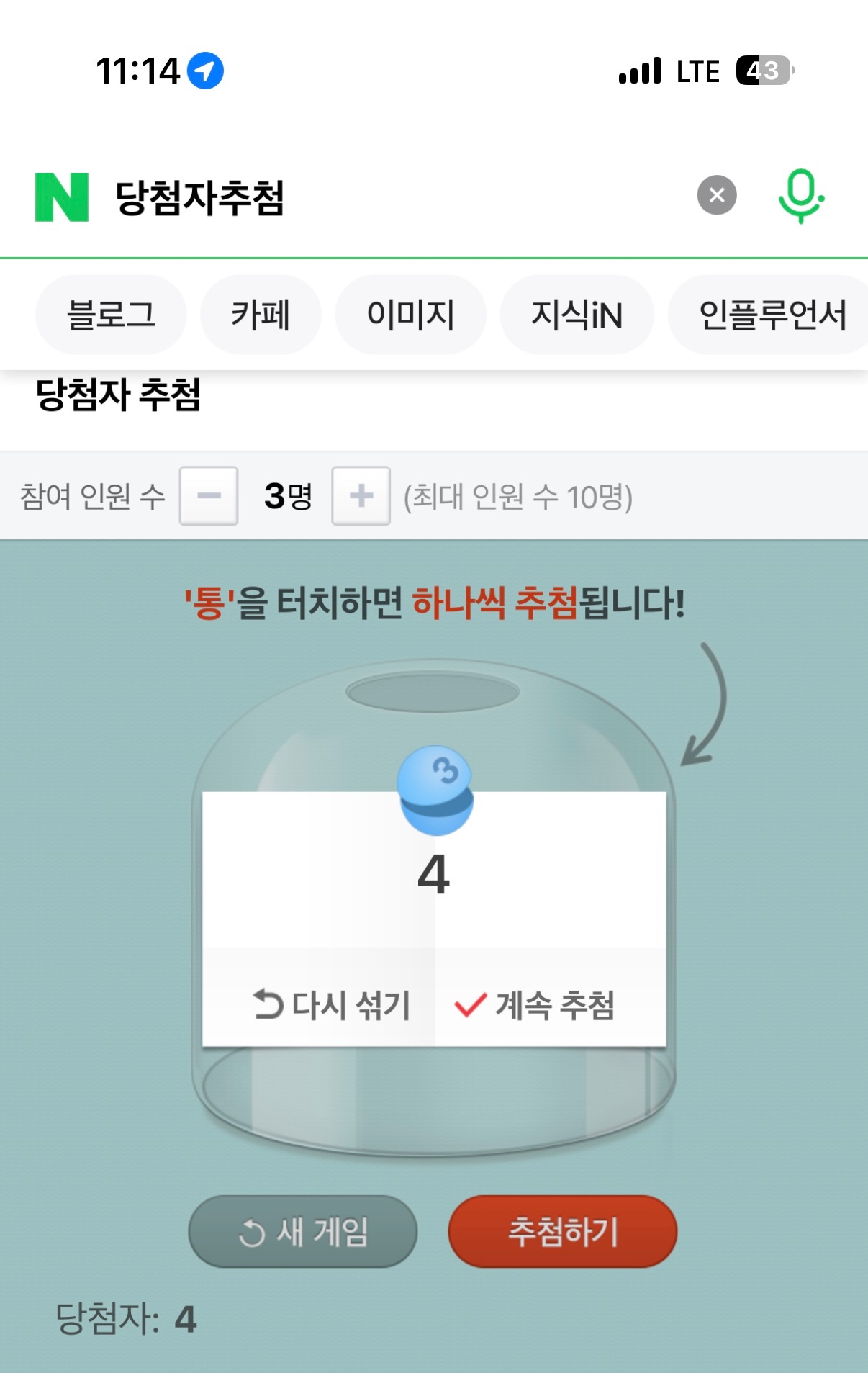This screenshot has height=1373, width=868.
Task: Clear the search query text
Action: coord(716,195)
